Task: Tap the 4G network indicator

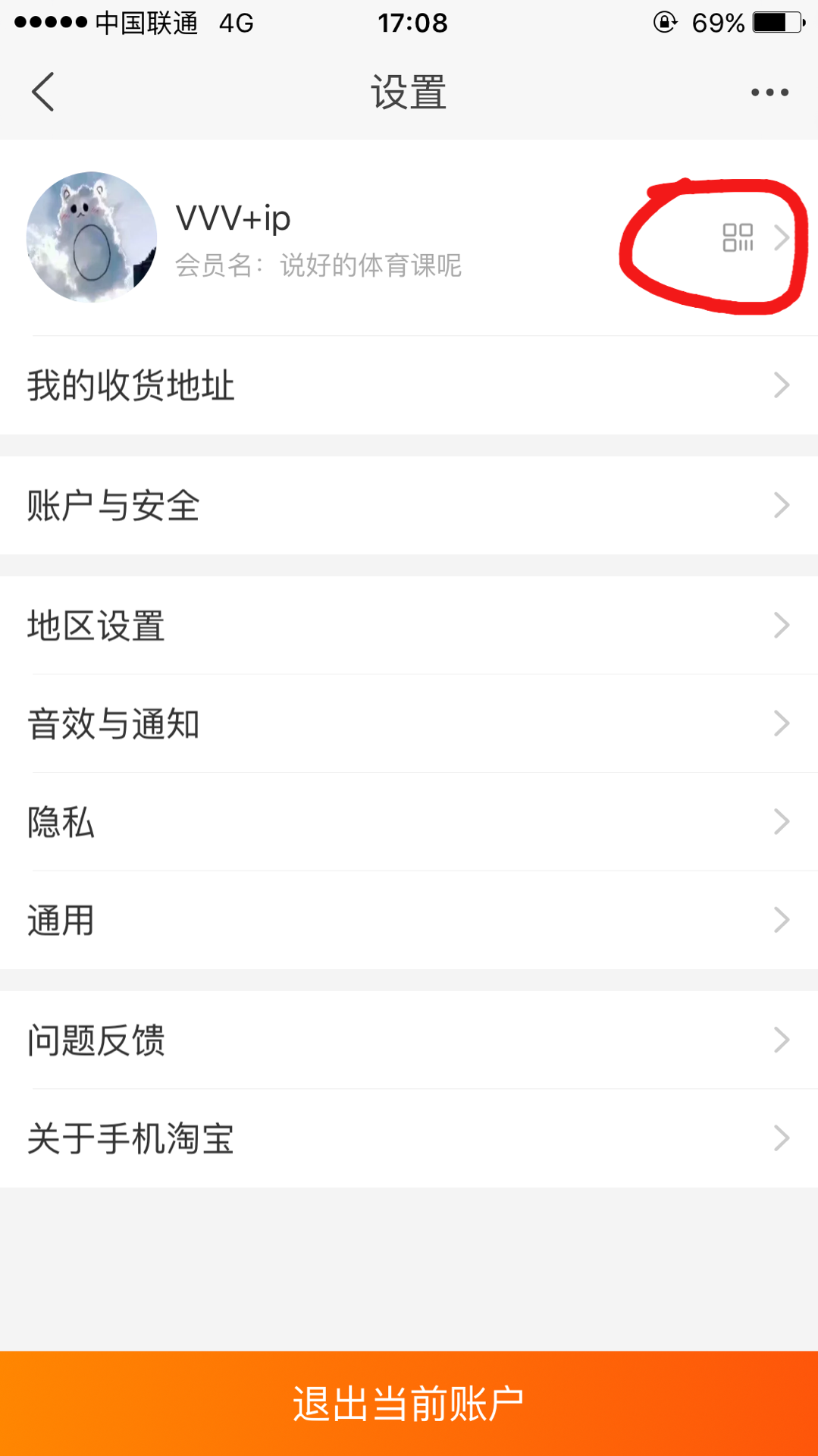Action: [235, 23]
